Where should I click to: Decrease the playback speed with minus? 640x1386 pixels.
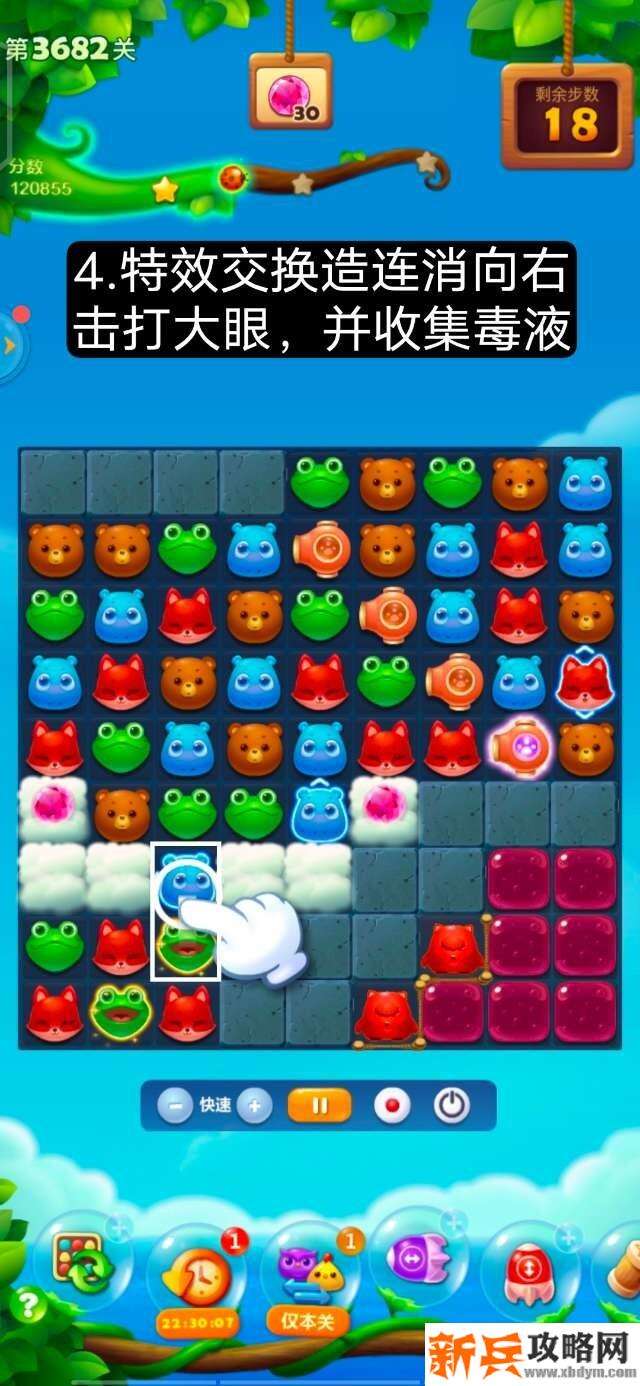click(175, 1106)
